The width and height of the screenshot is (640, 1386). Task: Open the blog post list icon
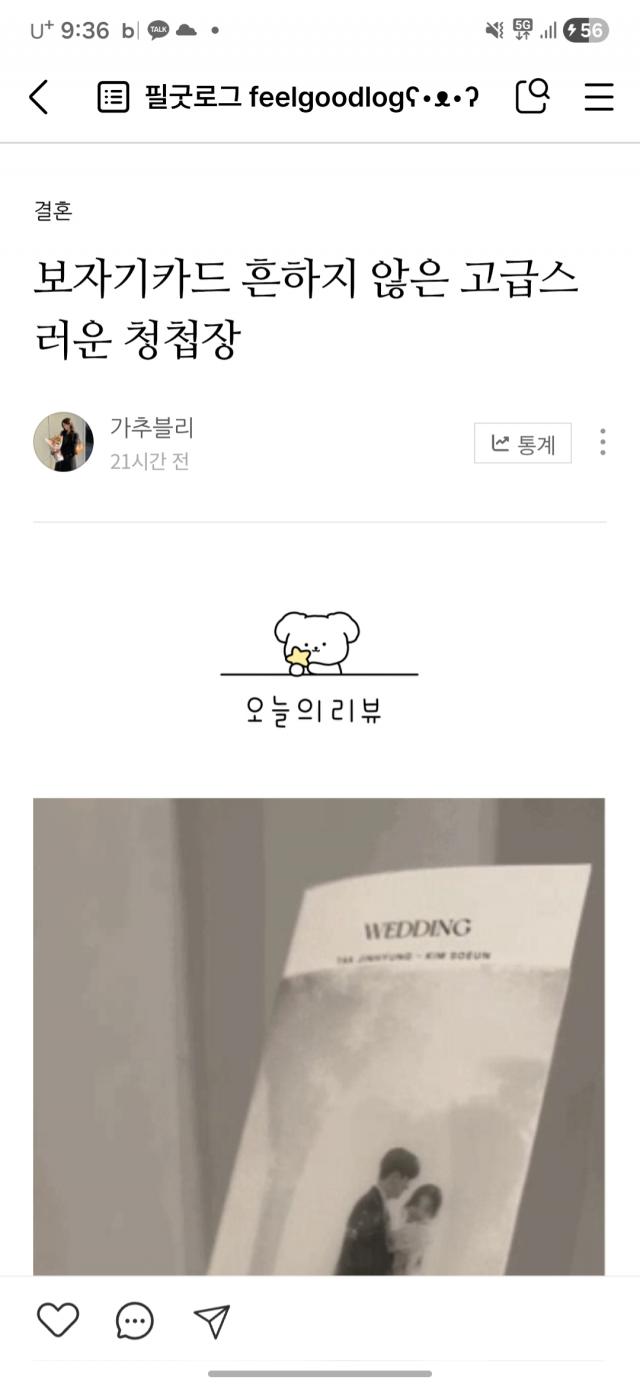point(113,97)
